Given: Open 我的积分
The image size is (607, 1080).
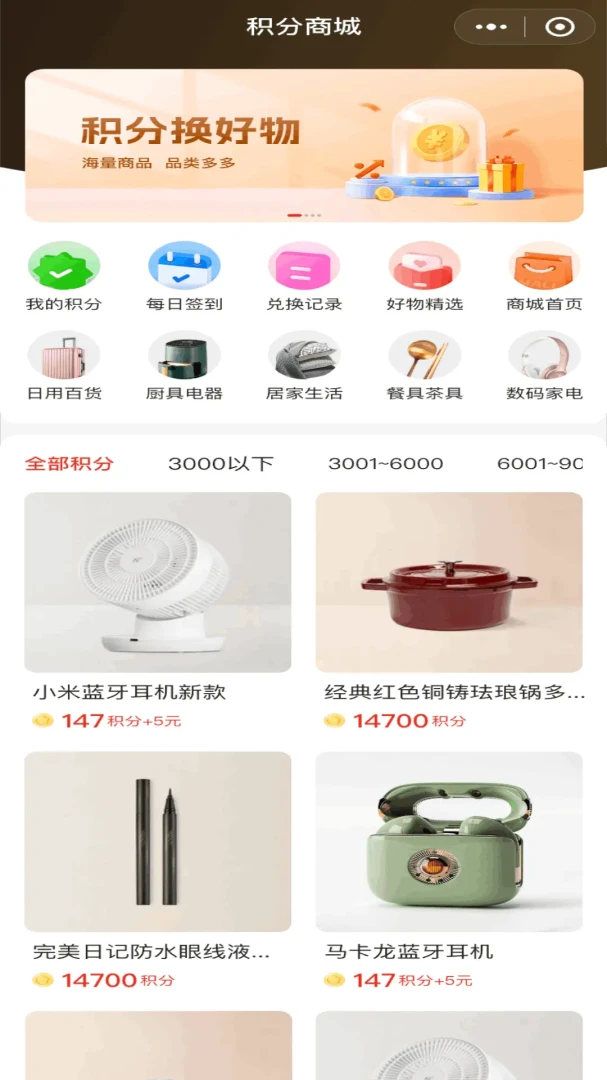Looking at the screenshot, I should click(x=63, y=276).
